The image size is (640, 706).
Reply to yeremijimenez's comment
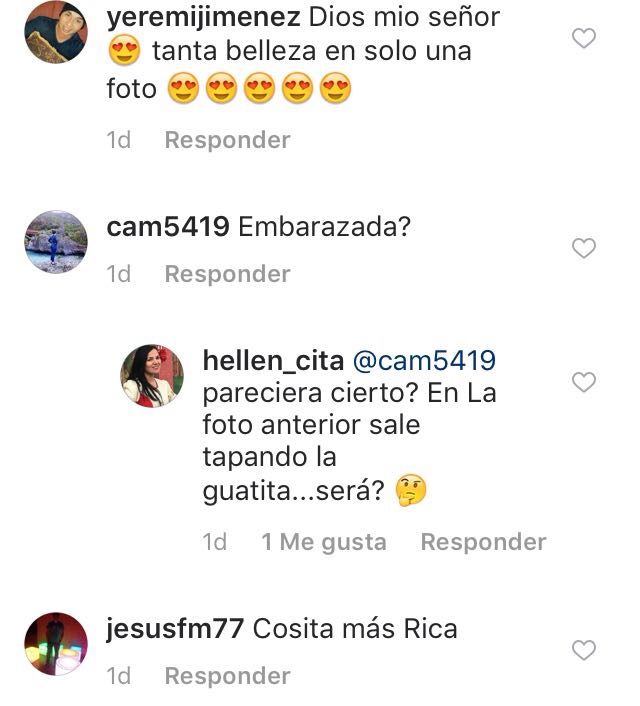(x=227, y=140)
